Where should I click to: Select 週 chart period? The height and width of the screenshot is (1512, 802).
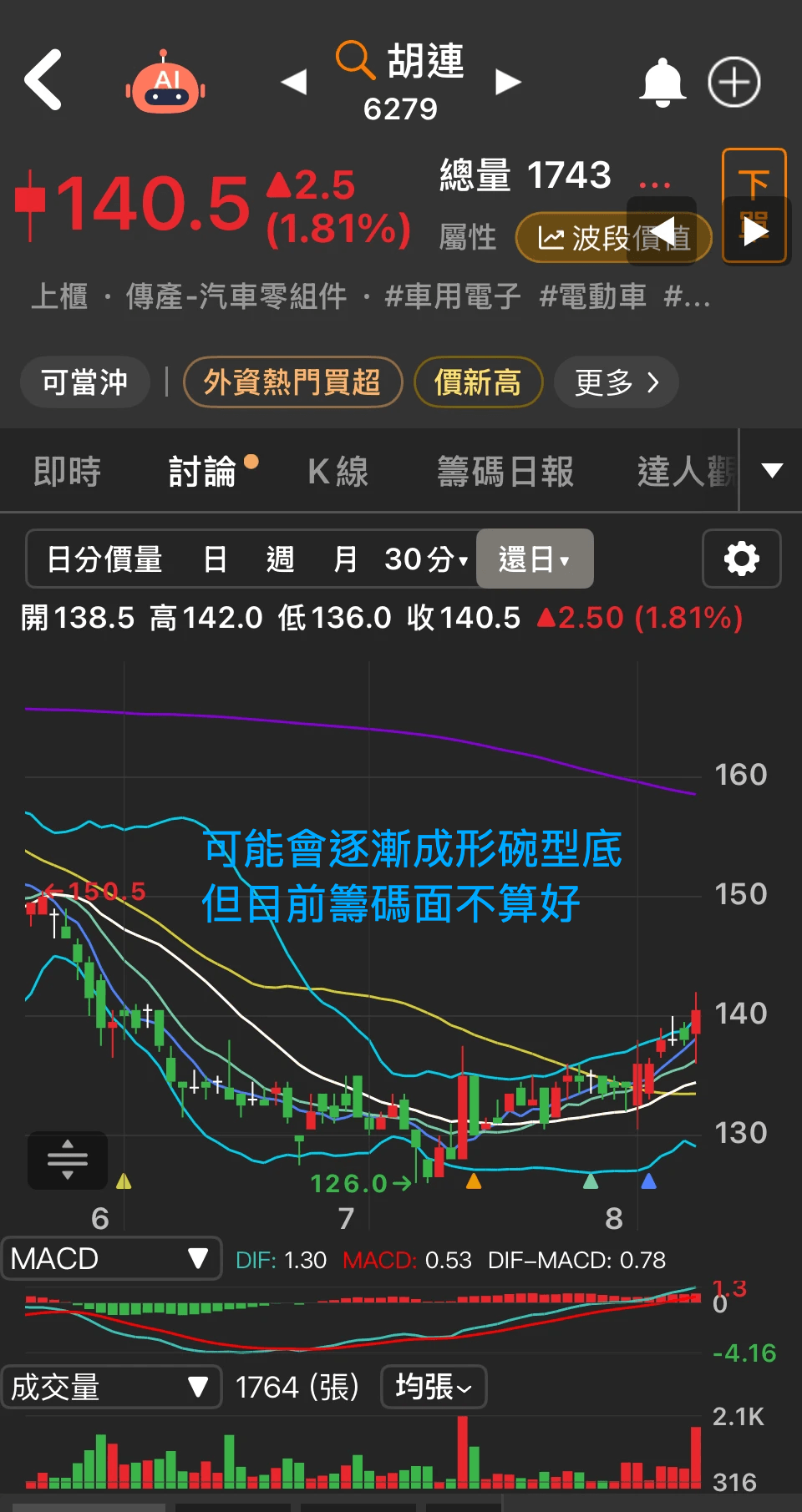click(x=280, y=559)
